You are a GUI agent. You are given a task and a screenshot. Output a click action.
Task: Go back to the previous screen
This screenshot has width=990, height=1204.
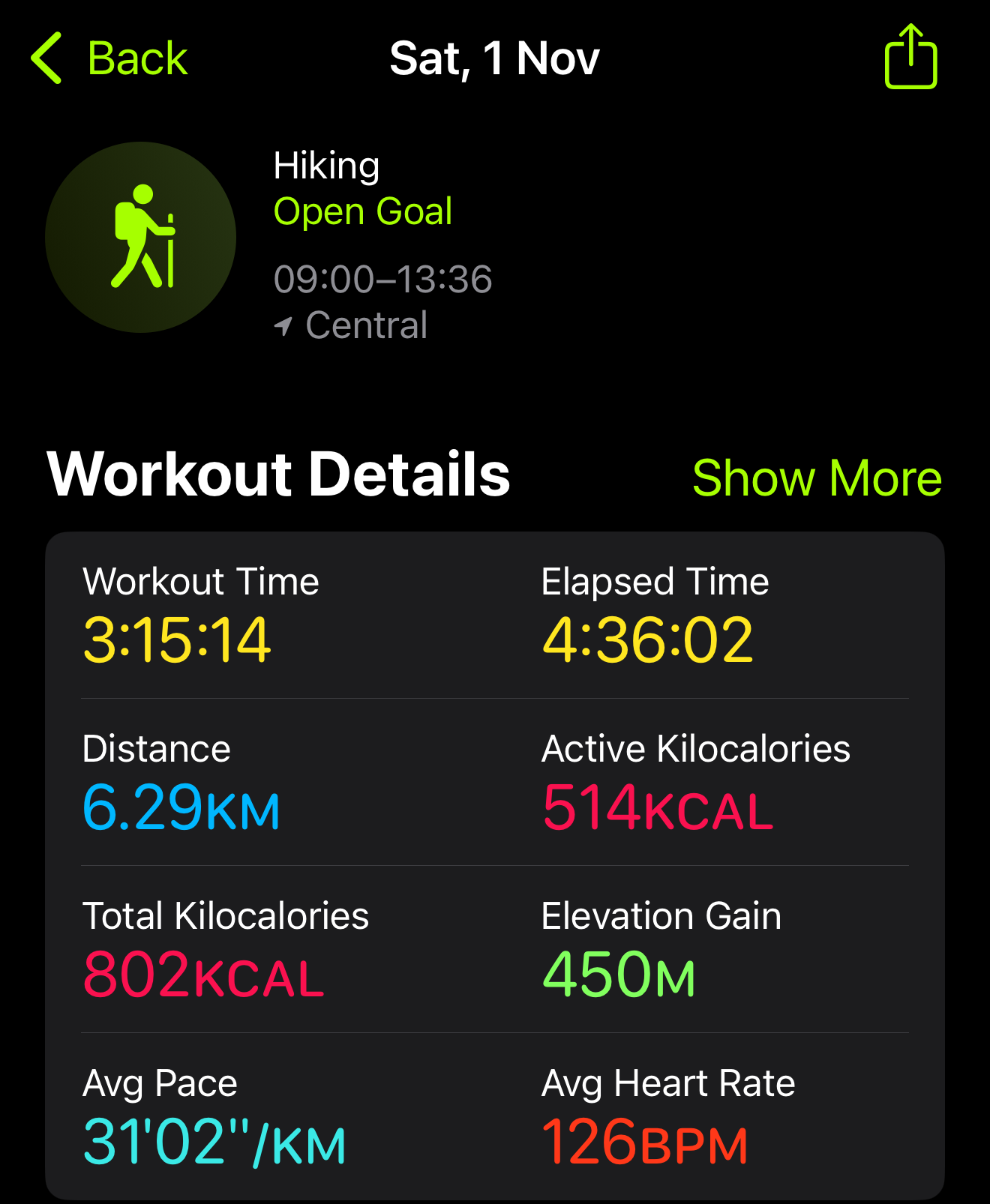[109, 58]
